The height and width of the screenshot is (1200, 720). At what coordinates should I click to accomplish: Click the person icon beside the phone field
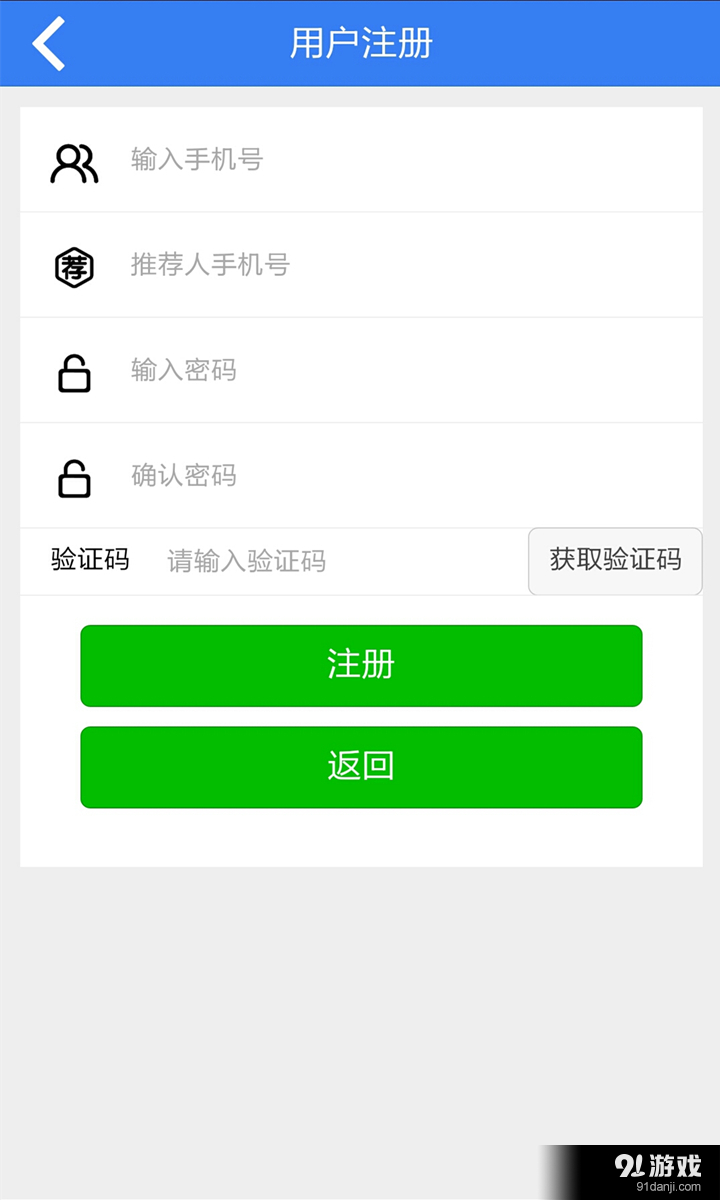click(73, 160)
